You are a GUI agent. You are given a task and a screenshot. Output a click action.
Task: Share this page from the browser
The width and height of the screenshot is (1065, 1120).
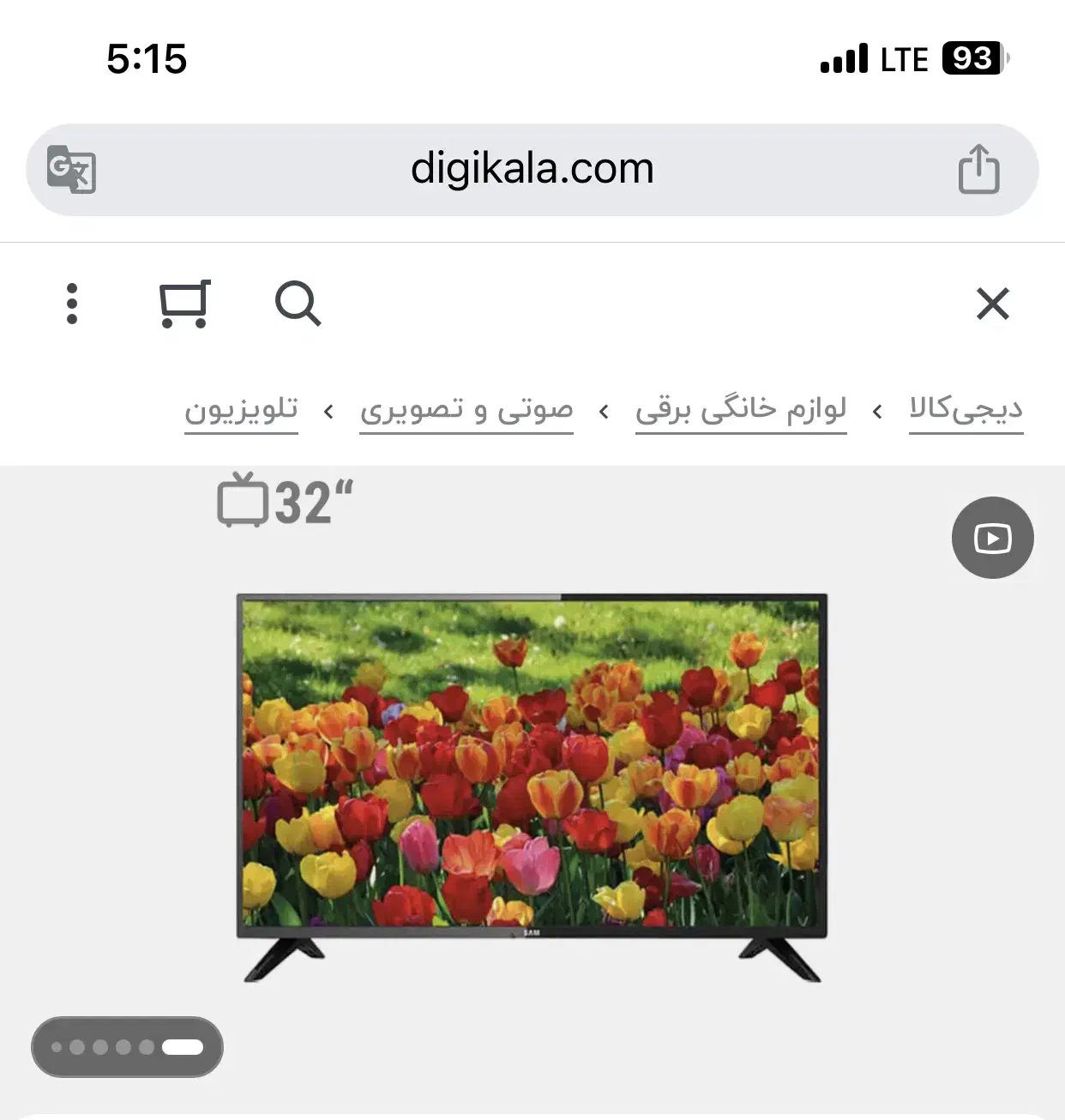point(978,170)
